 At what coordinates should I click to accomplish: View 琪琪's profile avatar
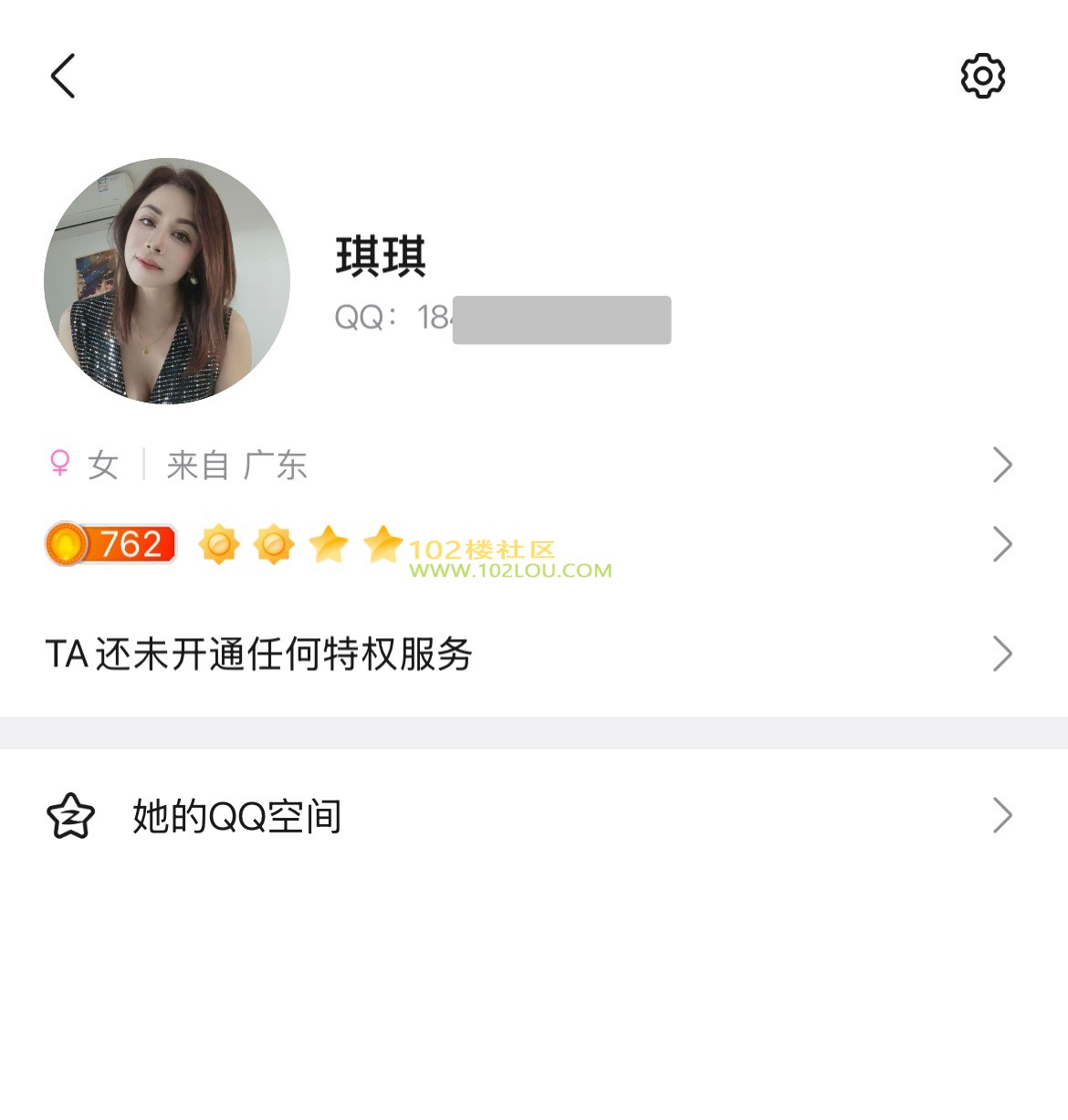pyautogui.click(x=167, y=281)
